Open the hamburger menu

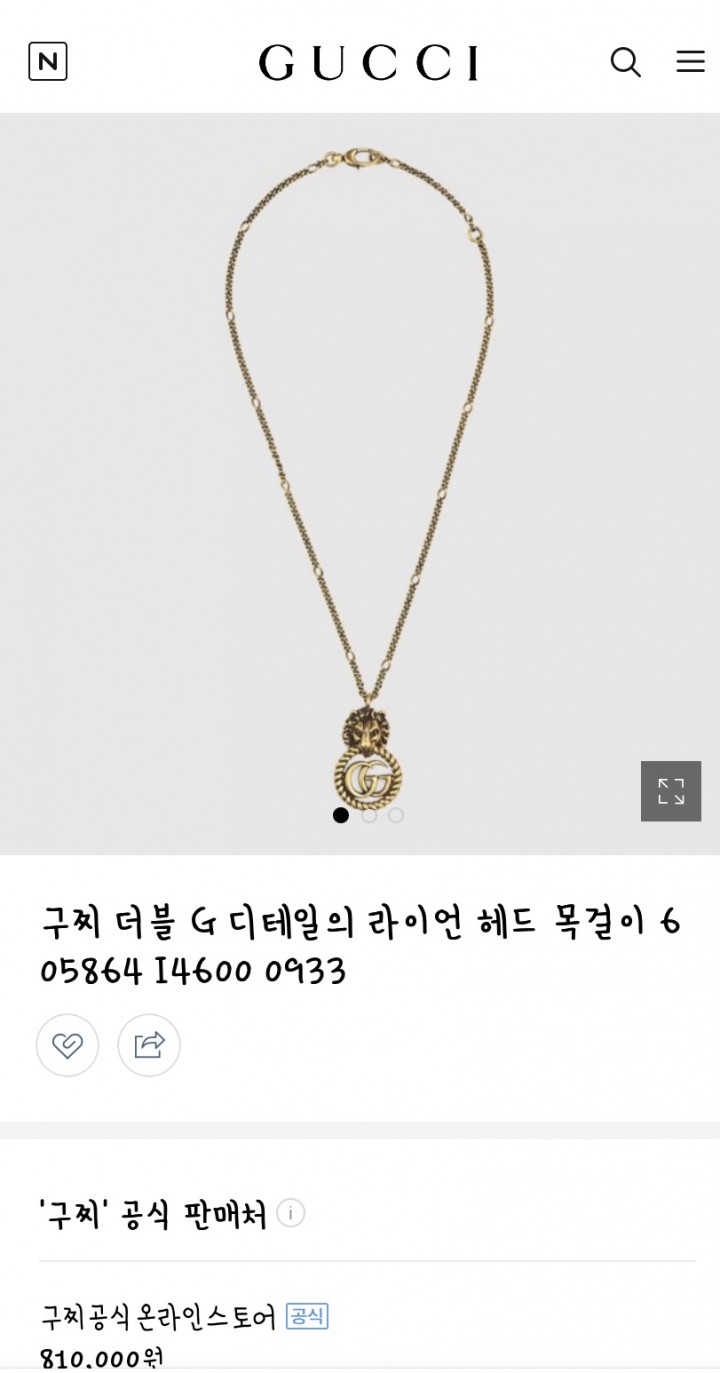[x=690, y=62]
